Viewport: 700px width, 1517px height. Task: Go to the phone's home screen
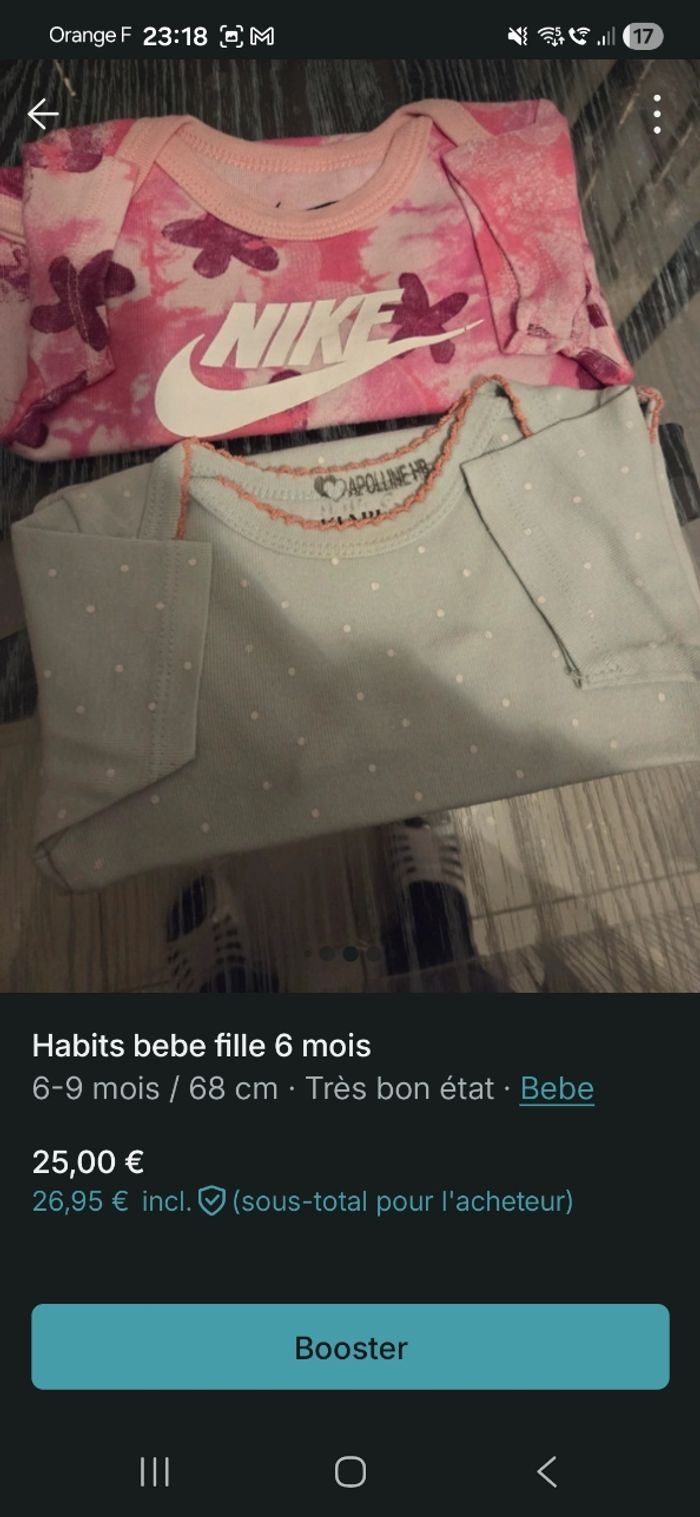(350, 1471)
